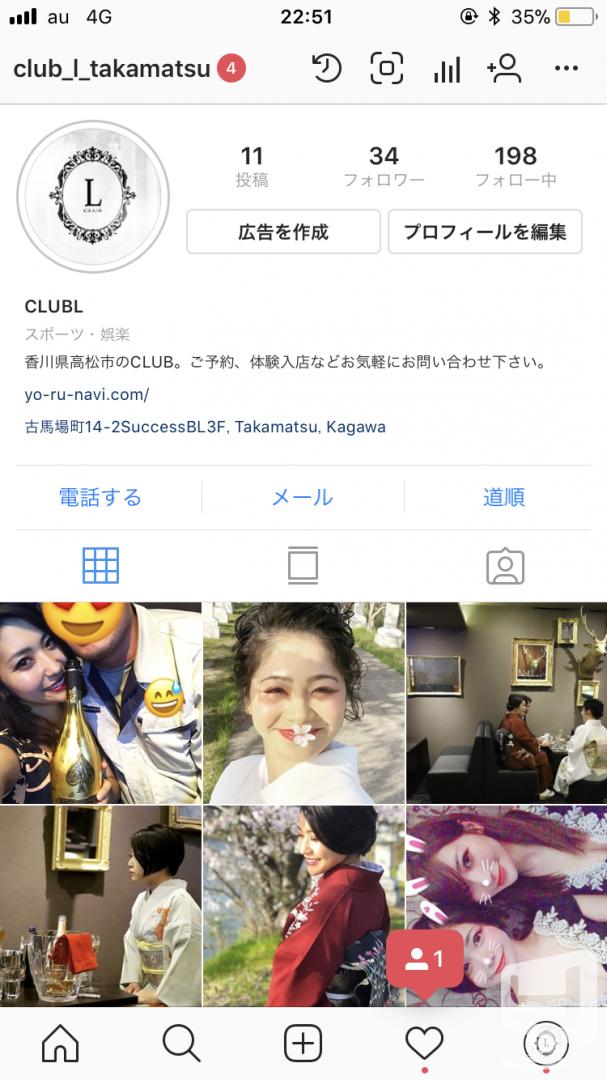The image size is (607, 1080).
Task: Switch to the grid view tab
Action: coord(101,565)
